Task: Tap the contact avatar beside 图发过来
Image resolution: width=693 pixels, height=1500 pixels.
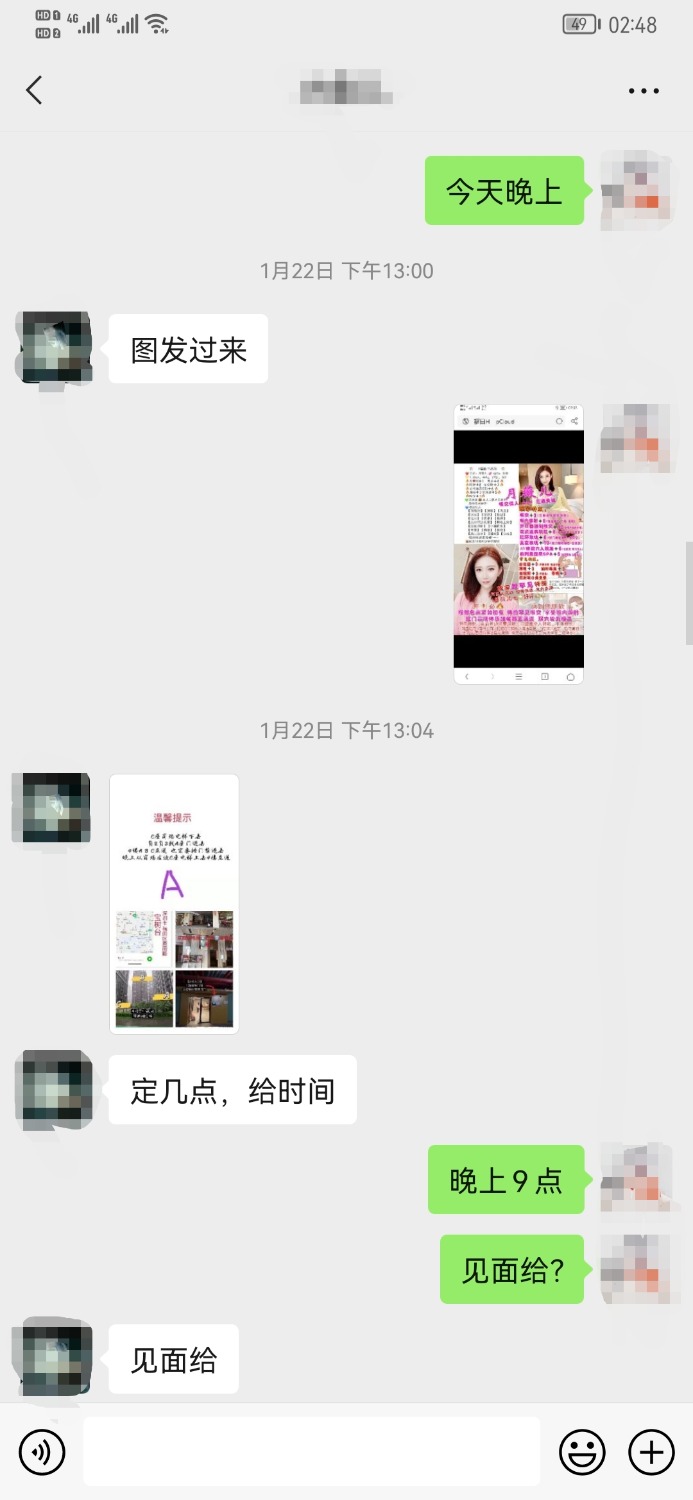Action: [55, 347]
